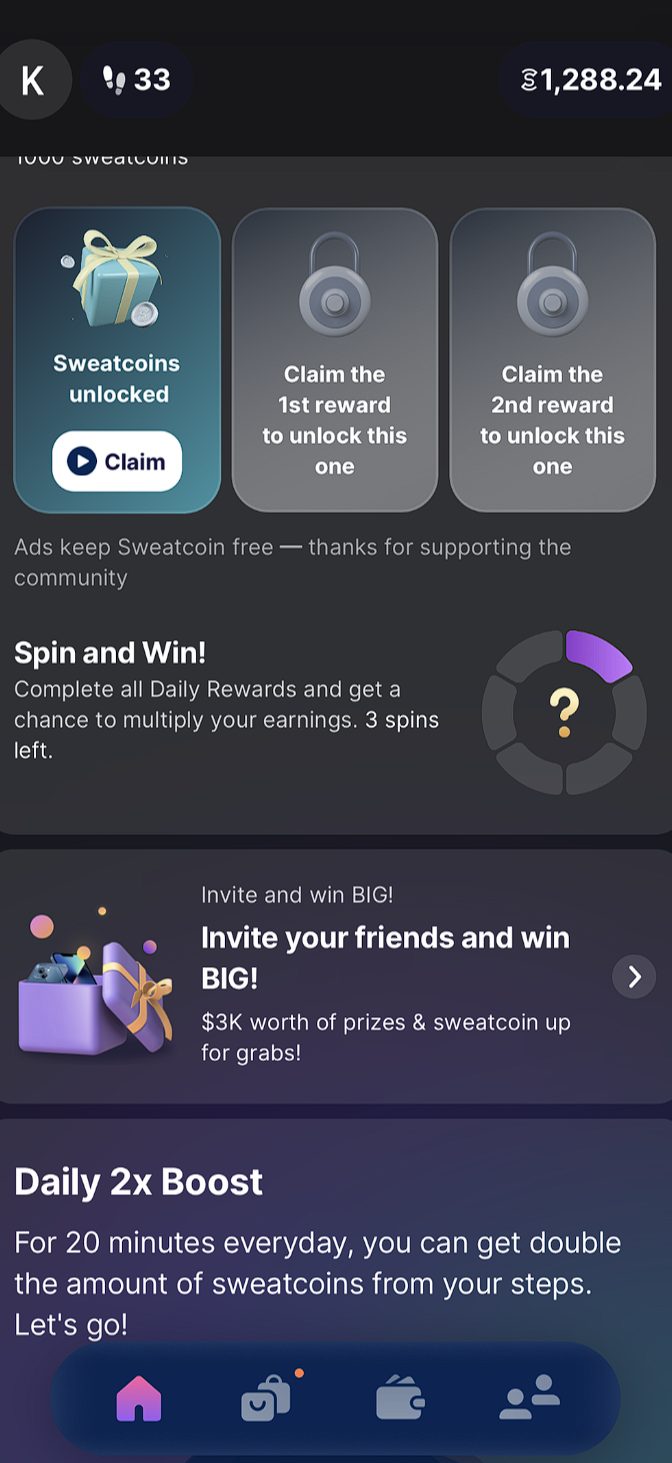Claim the unlocked Sweatcoins reward
Viewport: 672px width, 1463px height.
(x=117, y=461)
